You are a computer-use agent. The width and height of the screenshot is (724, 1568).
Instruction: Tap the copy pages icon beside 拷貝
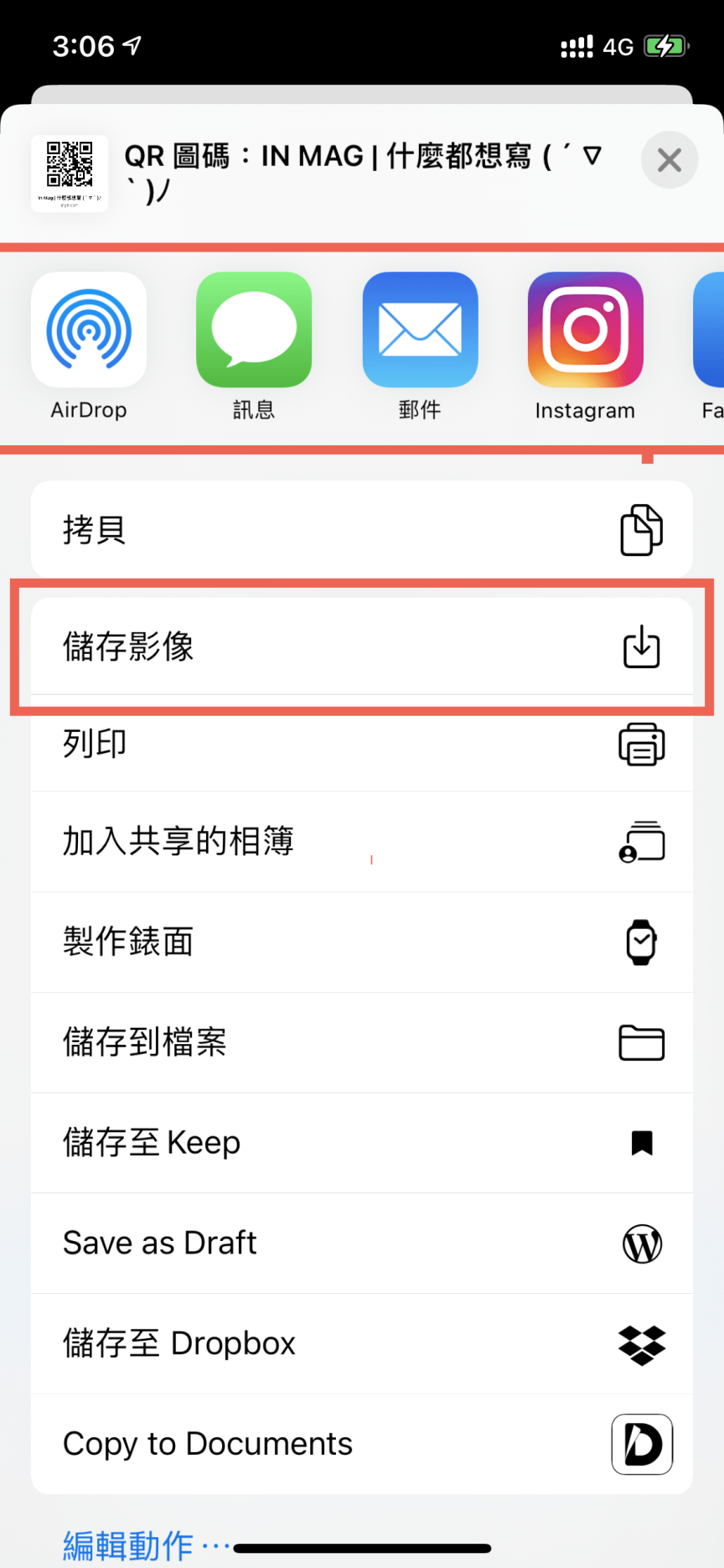pos(641,528)
